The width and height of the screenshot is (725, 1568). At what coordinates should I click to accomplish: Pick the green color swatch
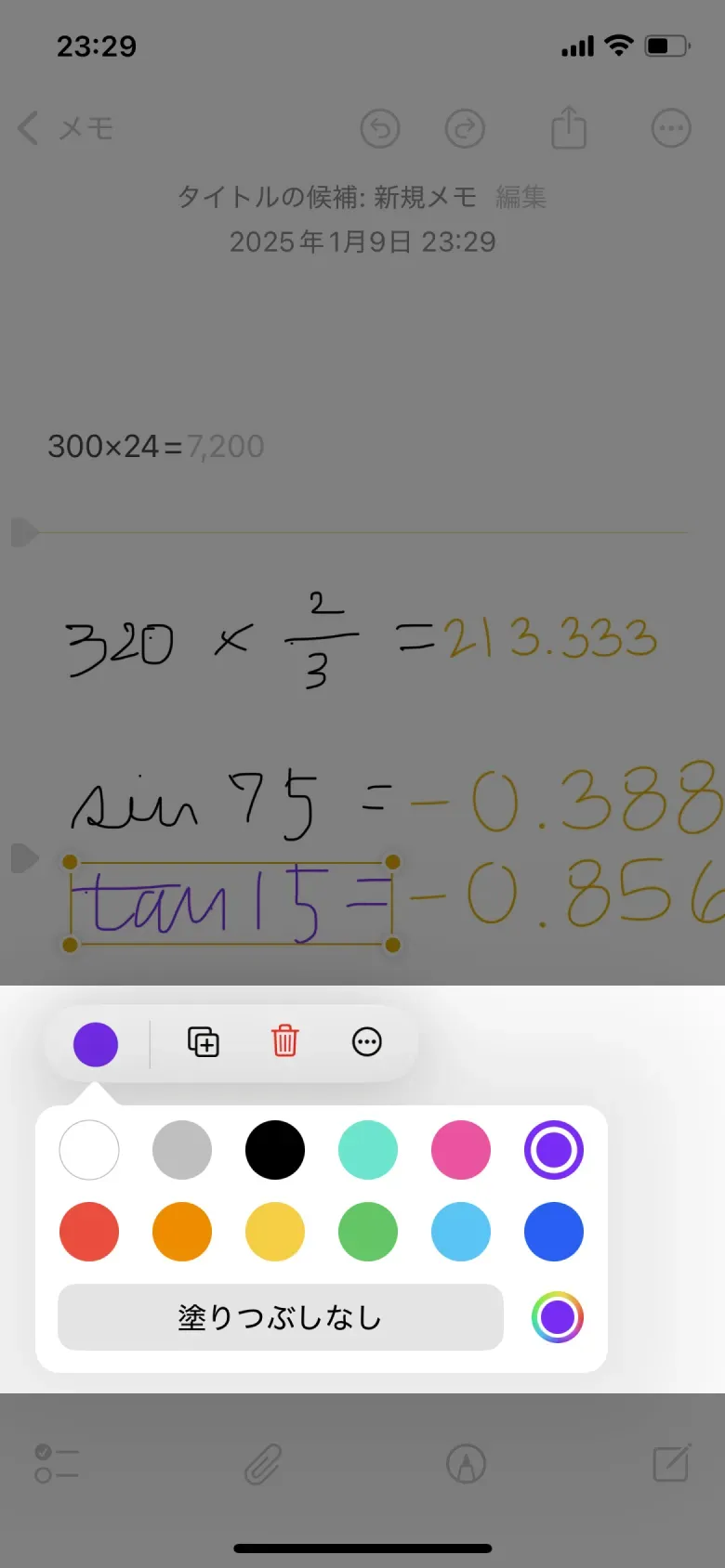(x=368, y=1232)
